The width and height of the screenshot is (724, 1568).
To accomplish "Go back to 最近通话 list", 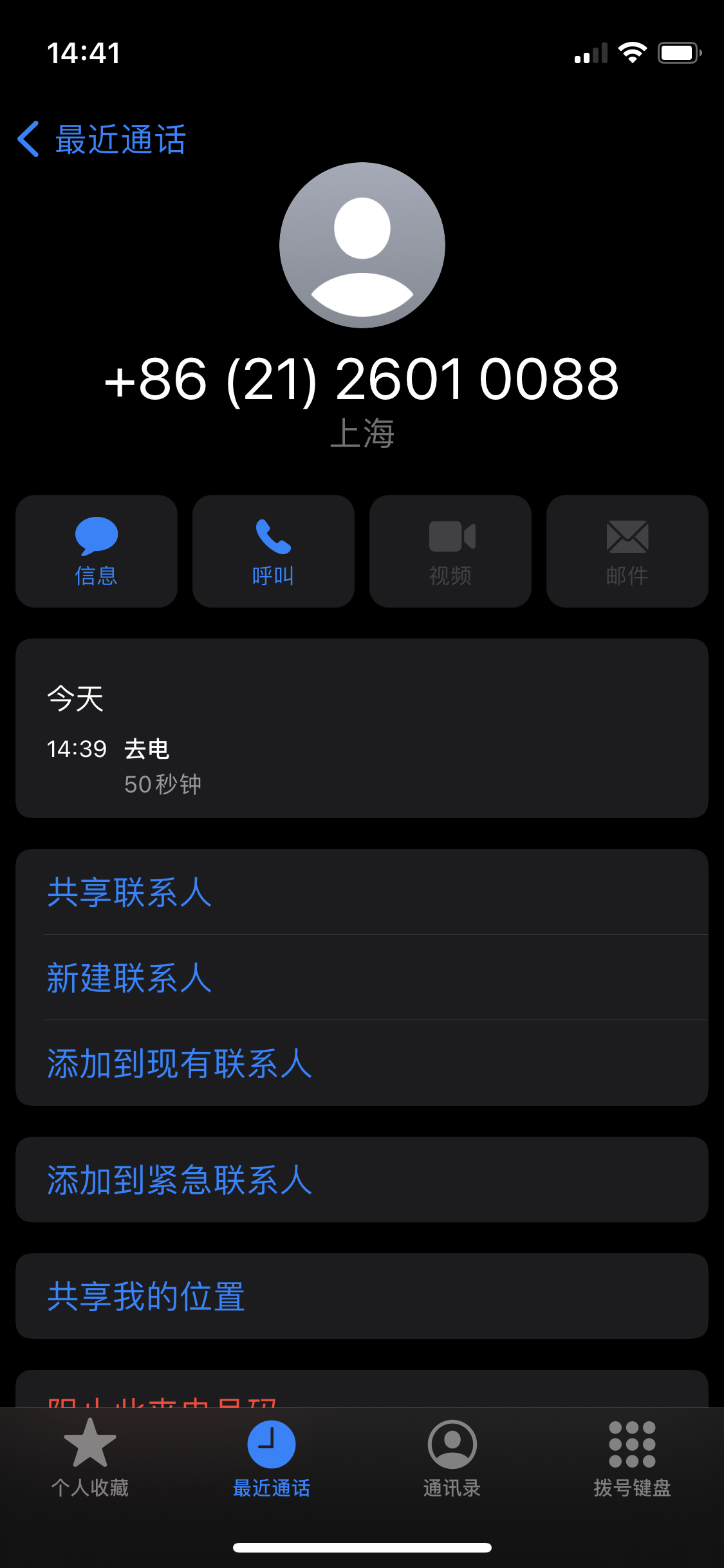I will (102, 139).
